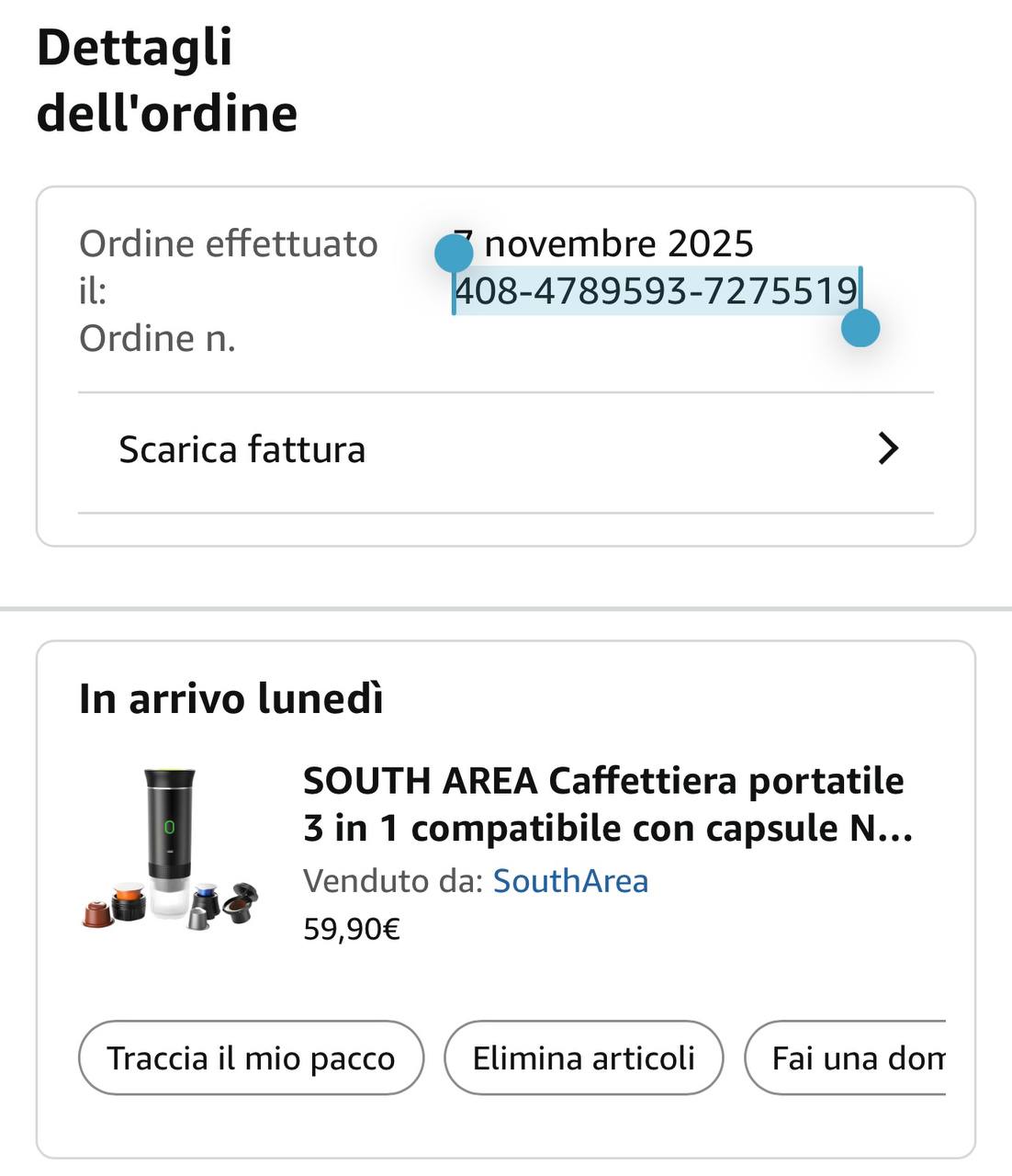View the coffee maker product image

pyautogui.click(x=171, y=849)
